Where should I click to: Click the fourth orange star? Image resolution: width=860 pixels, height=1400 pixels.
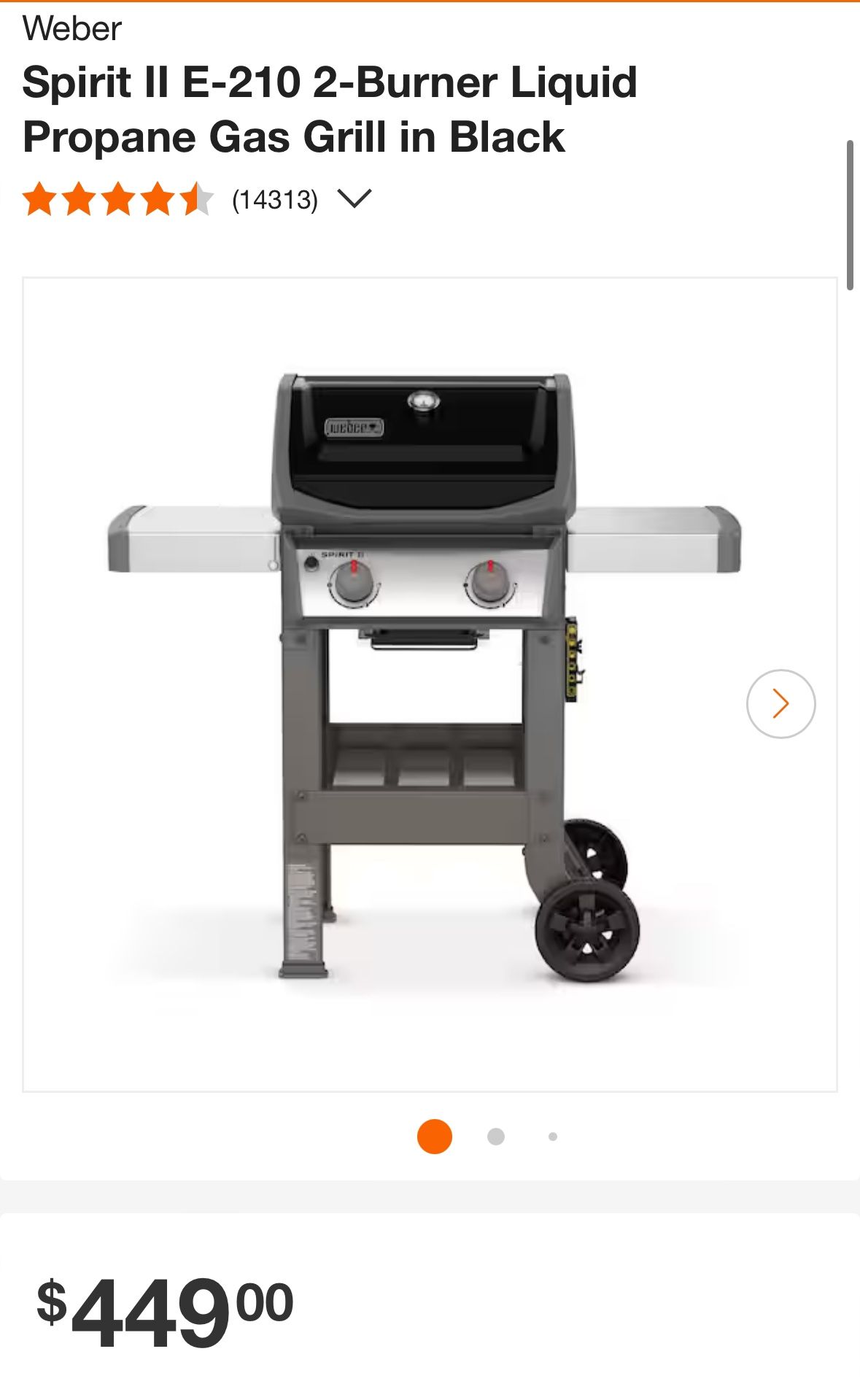[158, 198]
